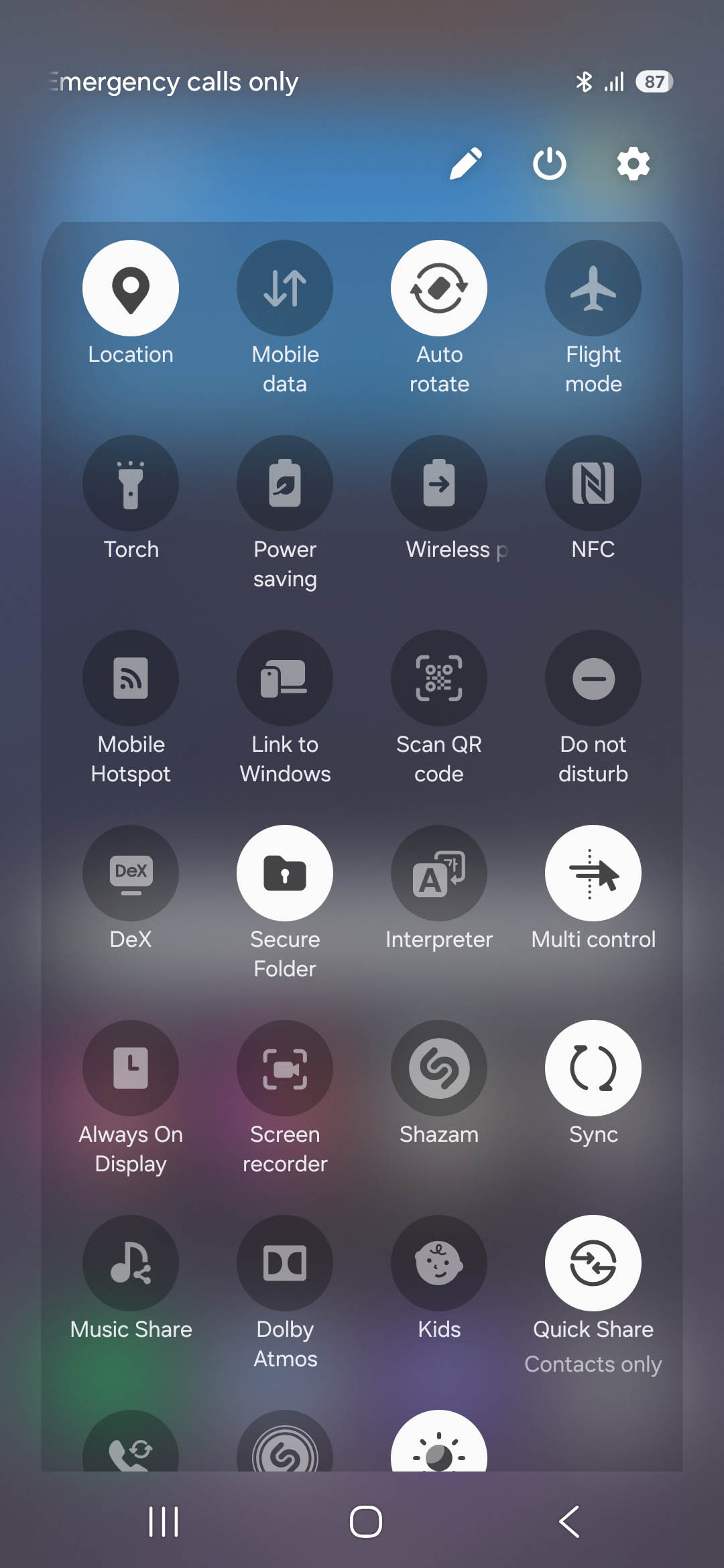Go to the home screen

(366, 1521)
